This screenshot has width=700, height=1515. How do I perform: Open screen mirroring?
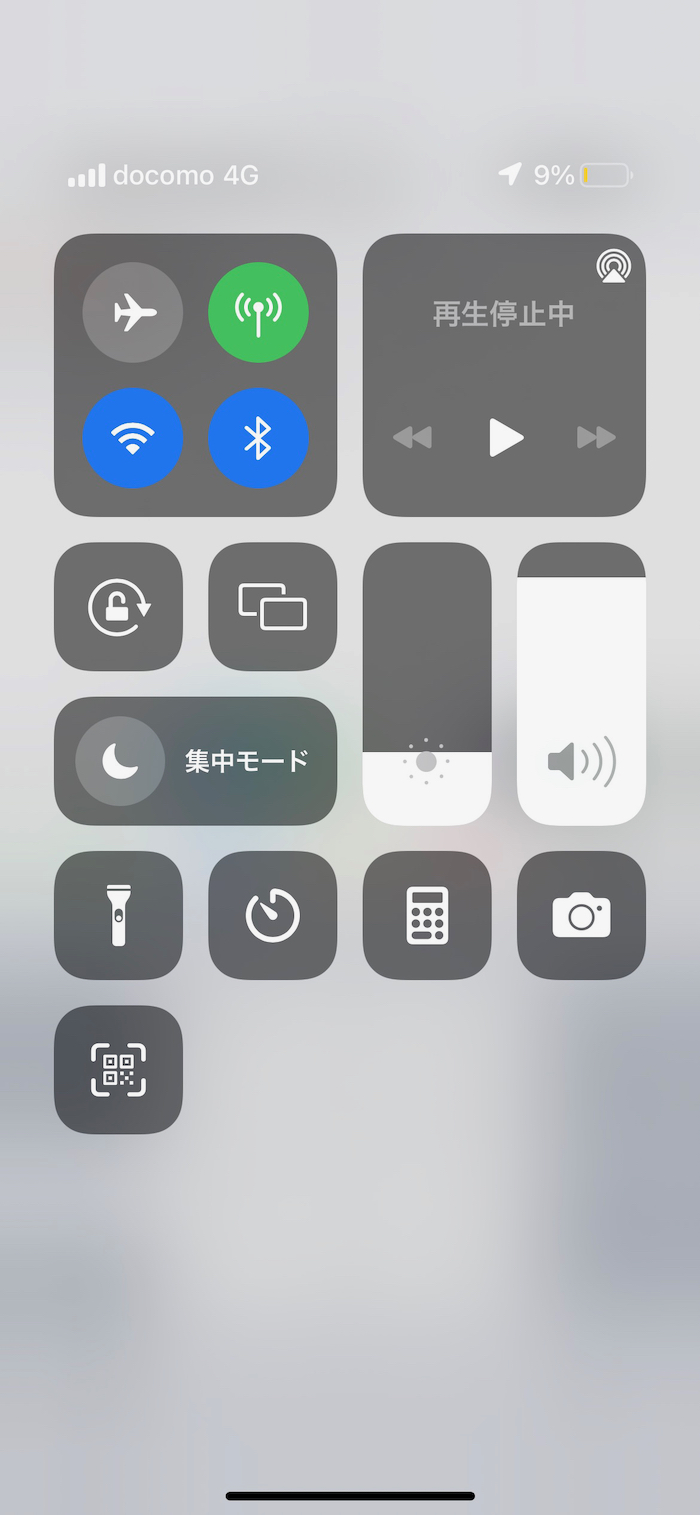tap(272, 607)
